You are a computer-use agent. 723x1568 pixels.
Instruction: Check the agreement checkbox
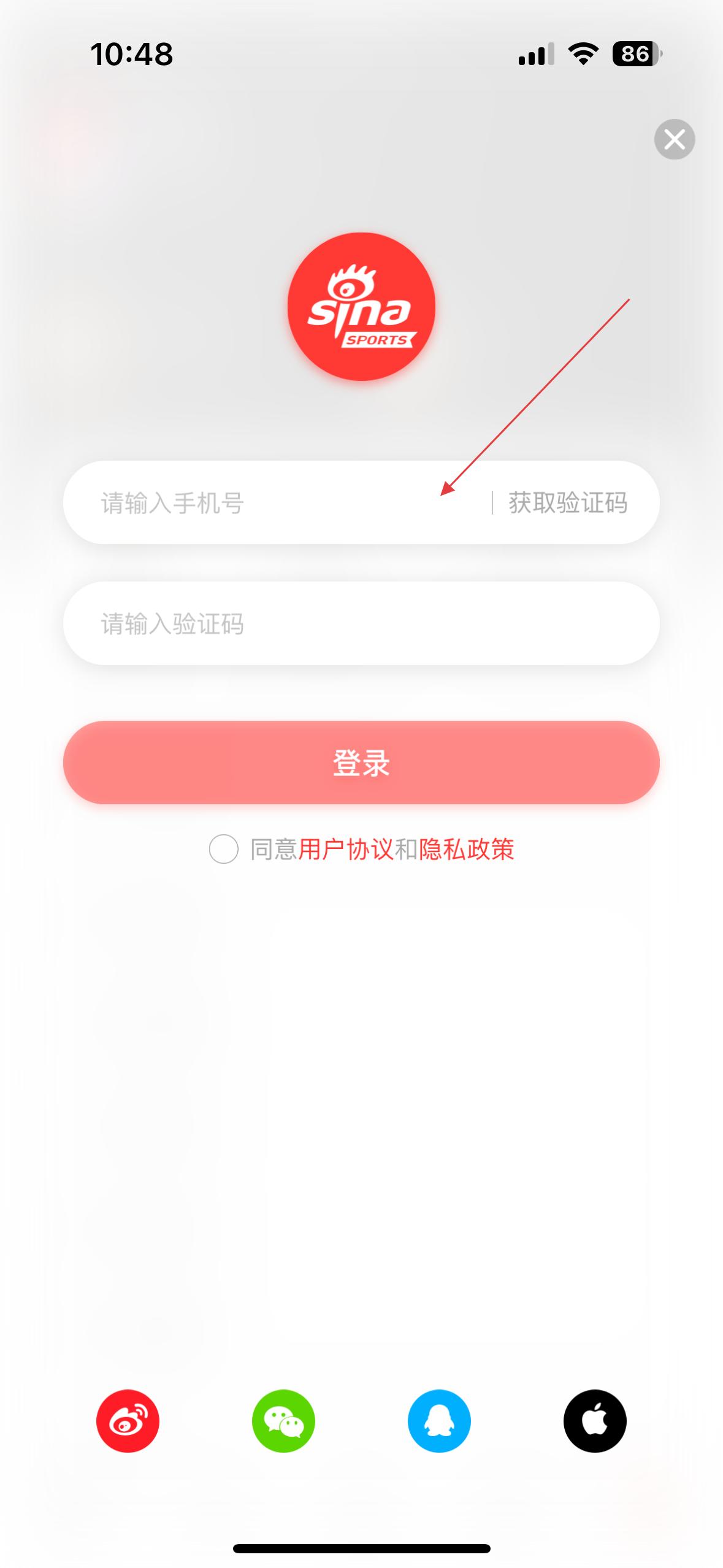click(x=224, y=849)
